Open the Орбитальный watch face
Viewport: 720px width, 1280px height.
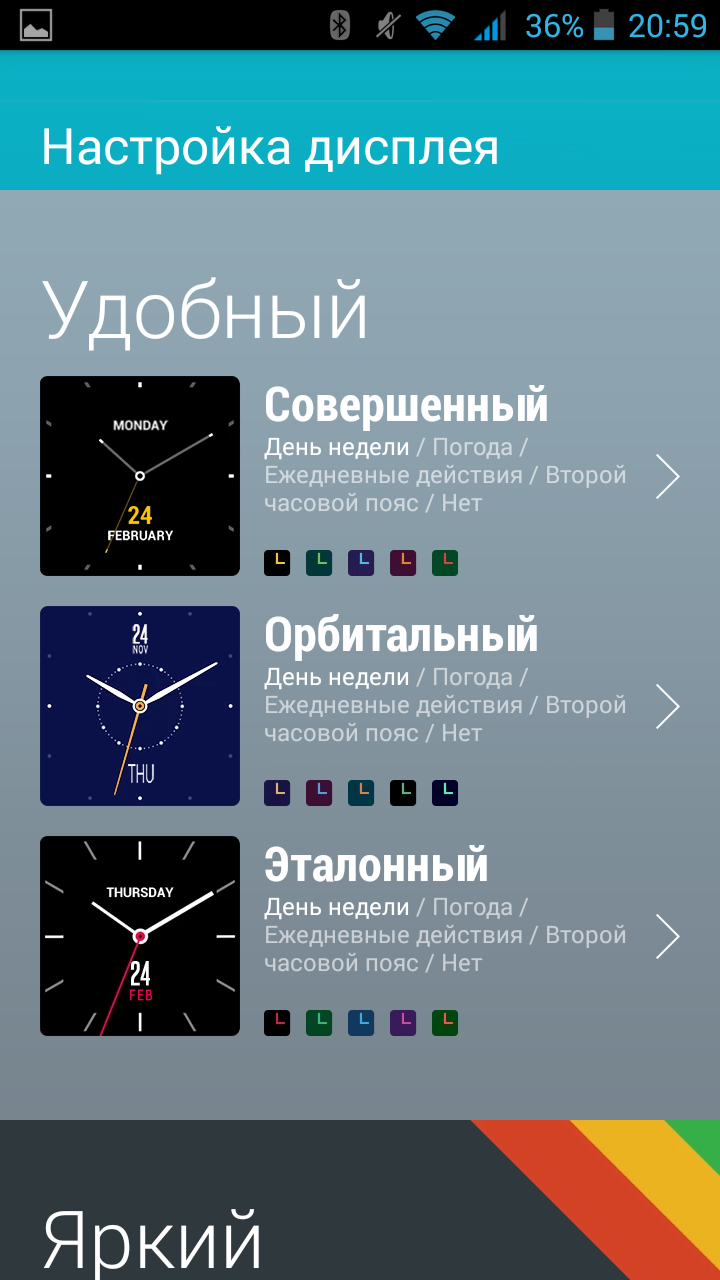coord(401,636)
